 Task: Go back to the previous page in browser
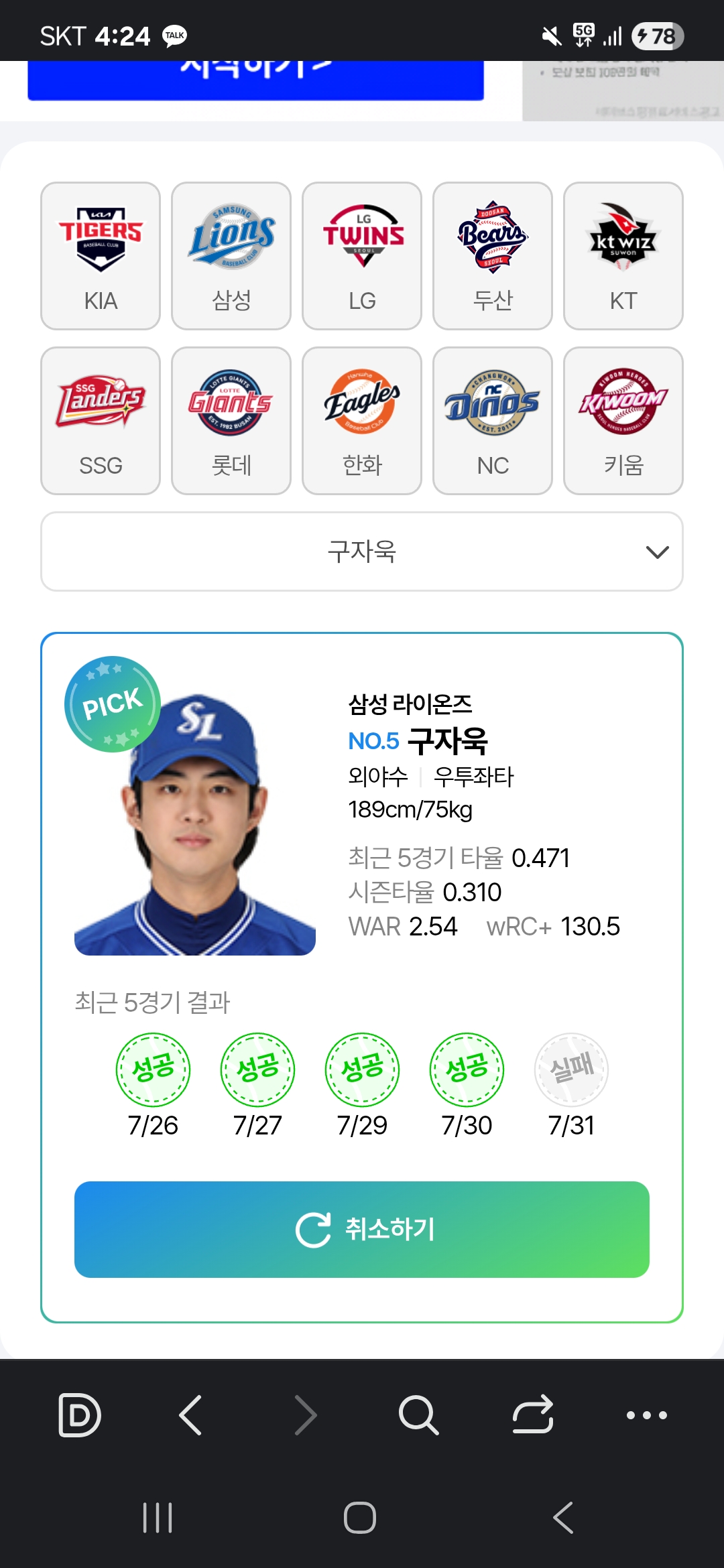point(191,1415)
